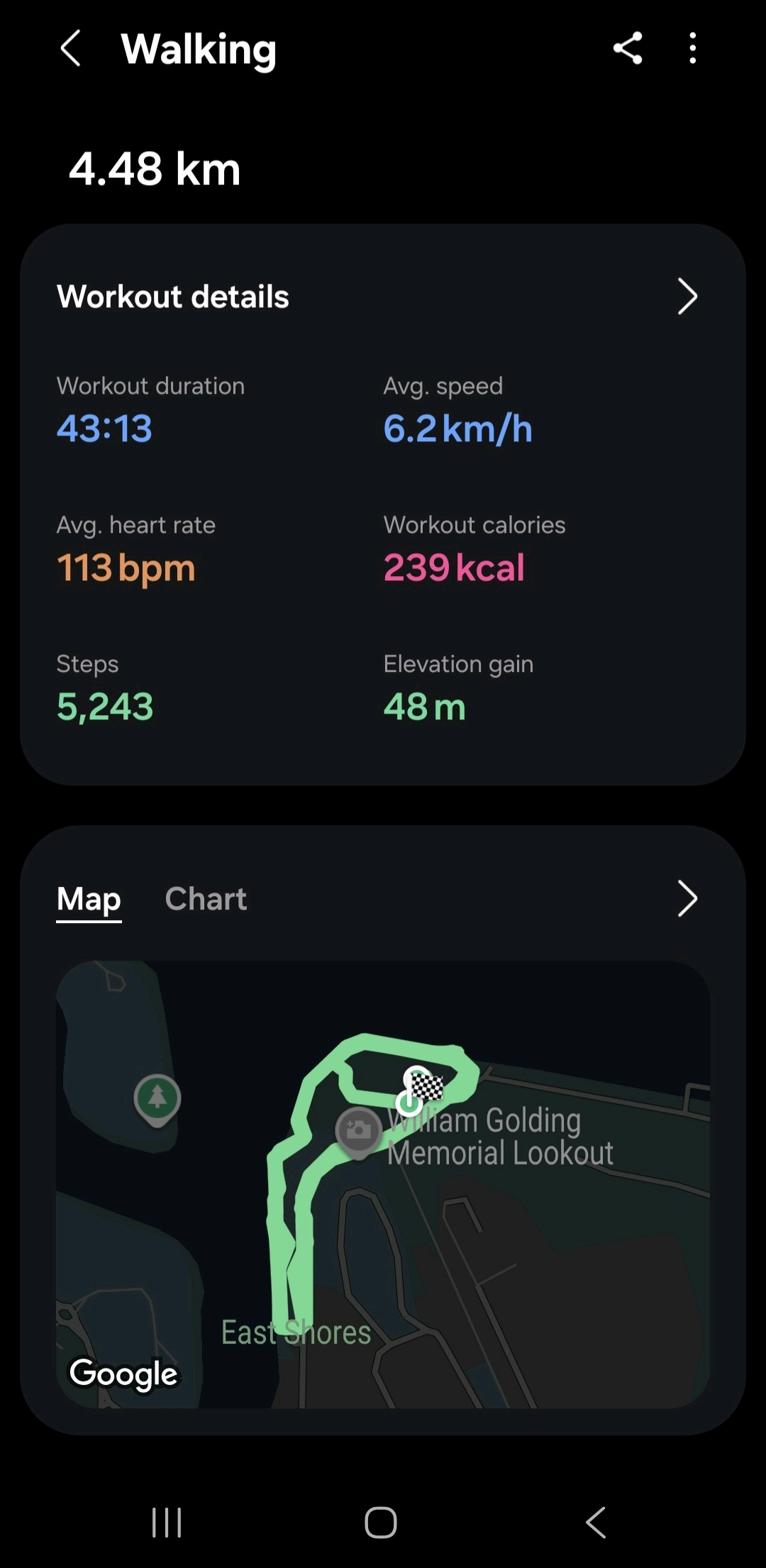This screenshot has width=766, height=1568.
Task: Share this walking workout
Action: point(627,48)
